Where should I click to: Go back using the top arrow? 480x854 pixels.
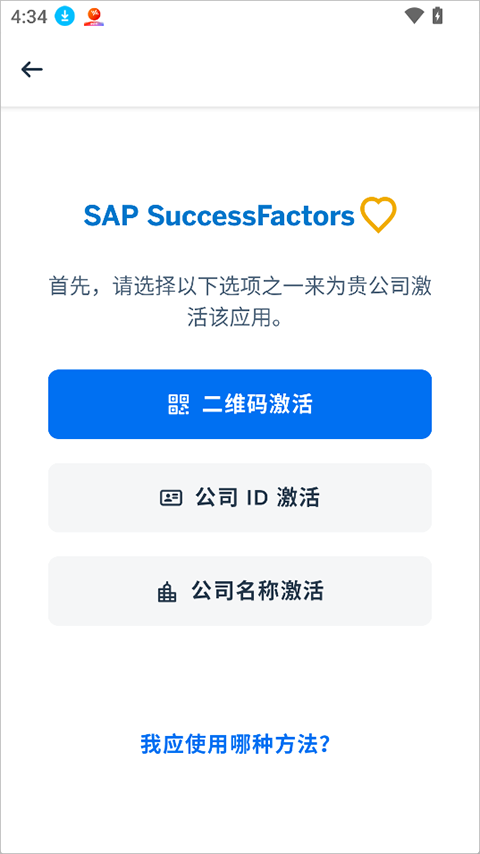(32, 69)
